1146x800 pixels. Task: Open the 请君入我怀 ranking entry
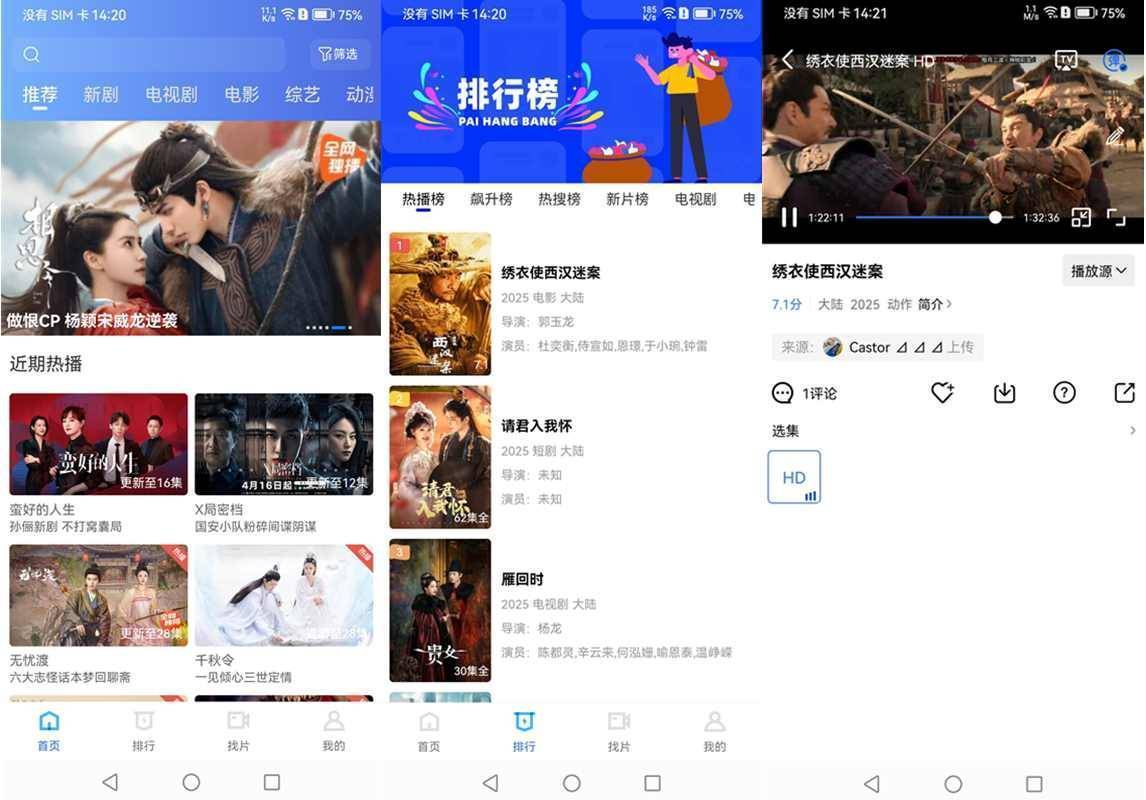coord(537,426)
